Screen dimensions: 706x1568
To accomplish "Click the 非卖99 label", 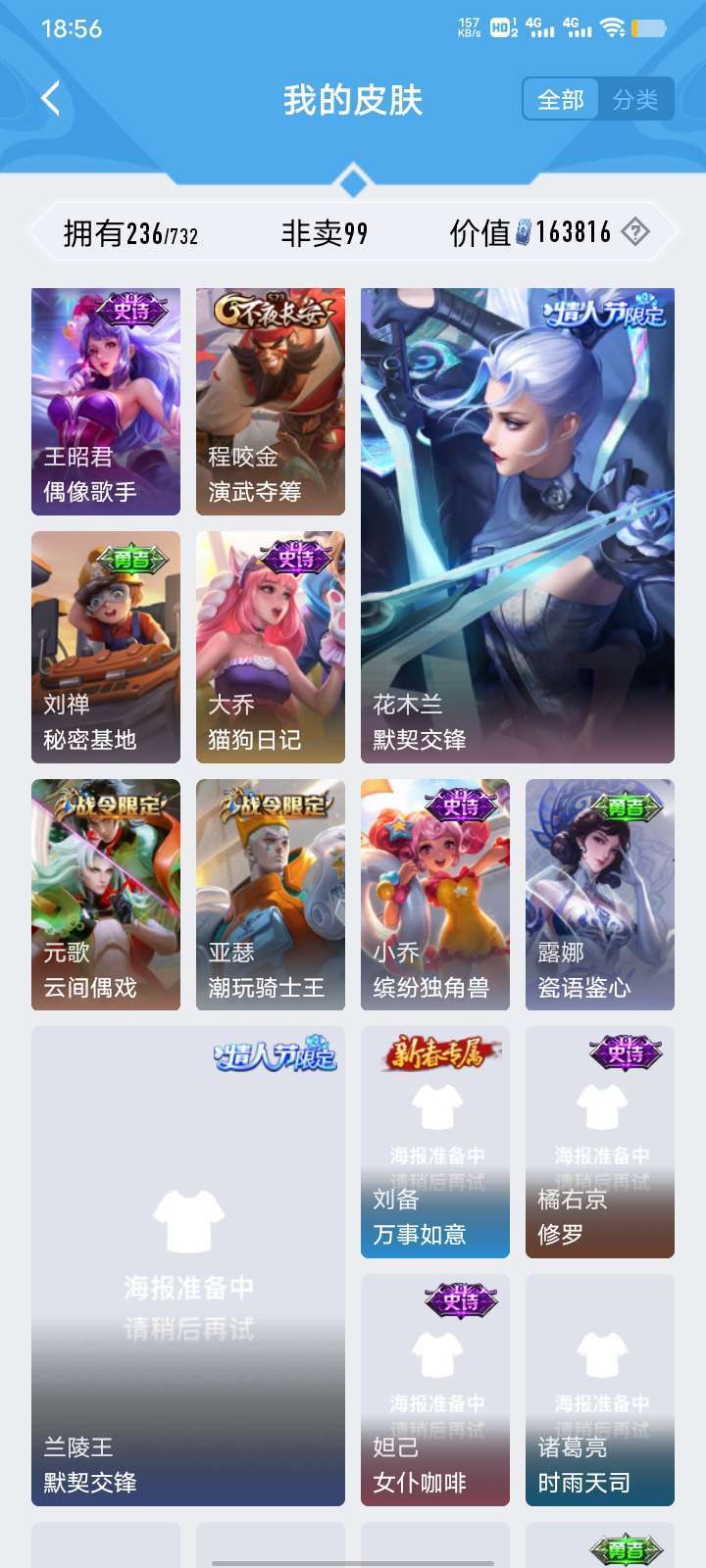I will pos(324,231).
